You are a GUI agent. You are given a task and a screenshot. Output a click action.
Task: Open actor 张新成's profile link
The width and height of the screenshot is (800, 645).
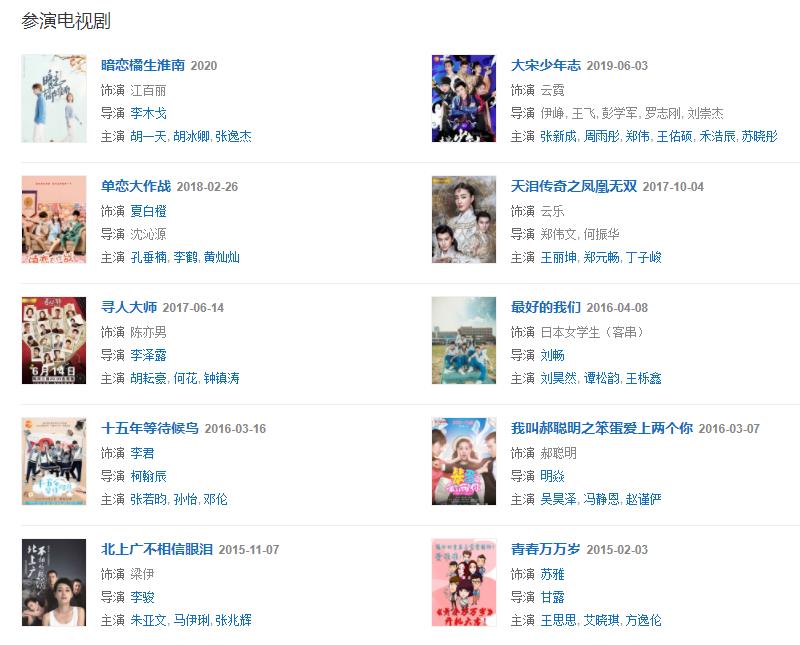pyautogui.click(x=558, y=137)
